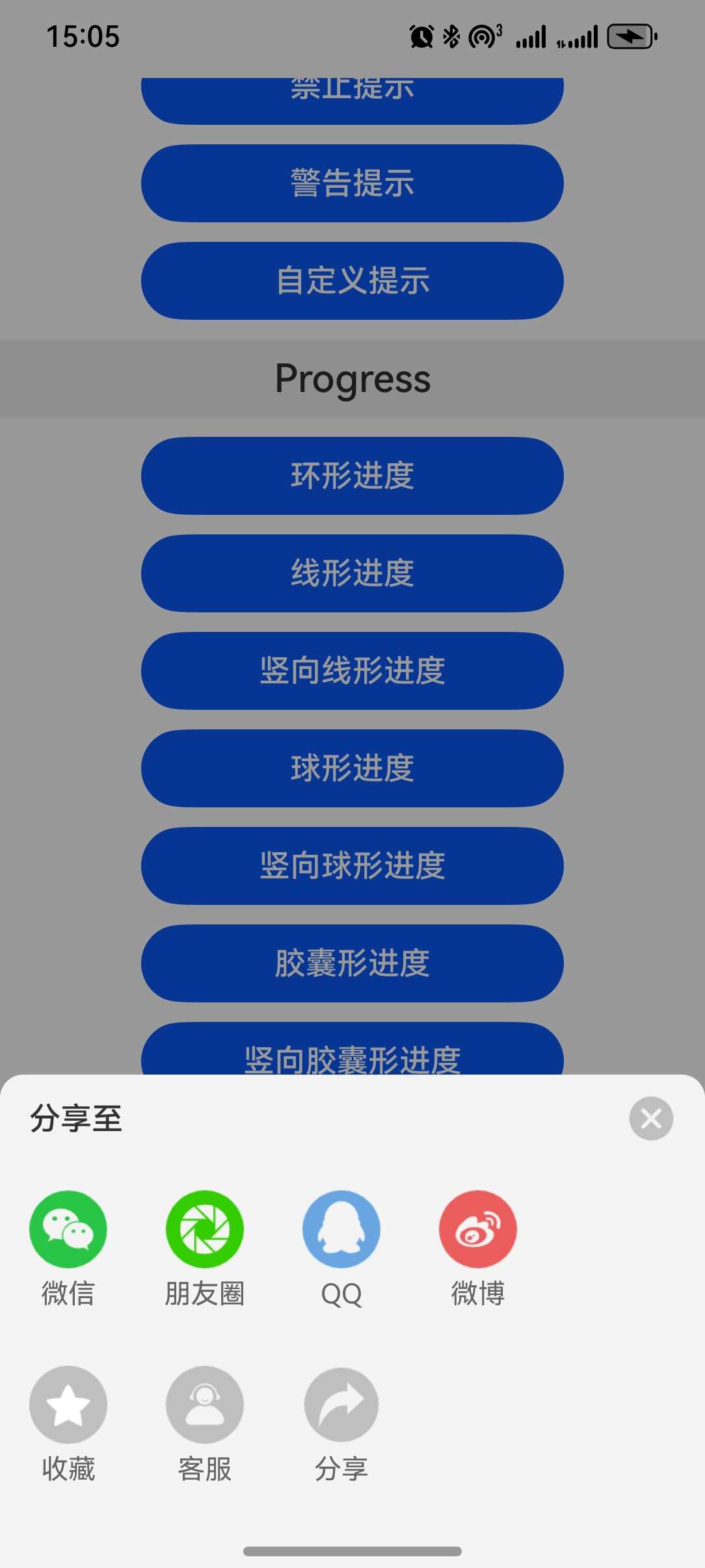This screenshot has height=1568, width=705.
Task: Open the 警告提示 warning alert demo
Action: 352,184
